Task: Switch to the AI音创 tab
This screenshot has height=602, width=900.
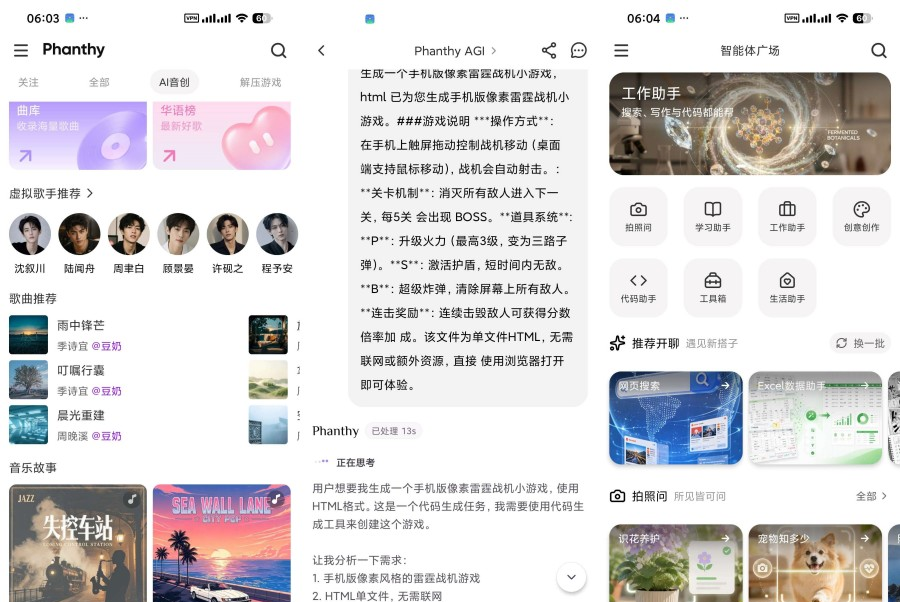Action: click(x=174, y=82)
